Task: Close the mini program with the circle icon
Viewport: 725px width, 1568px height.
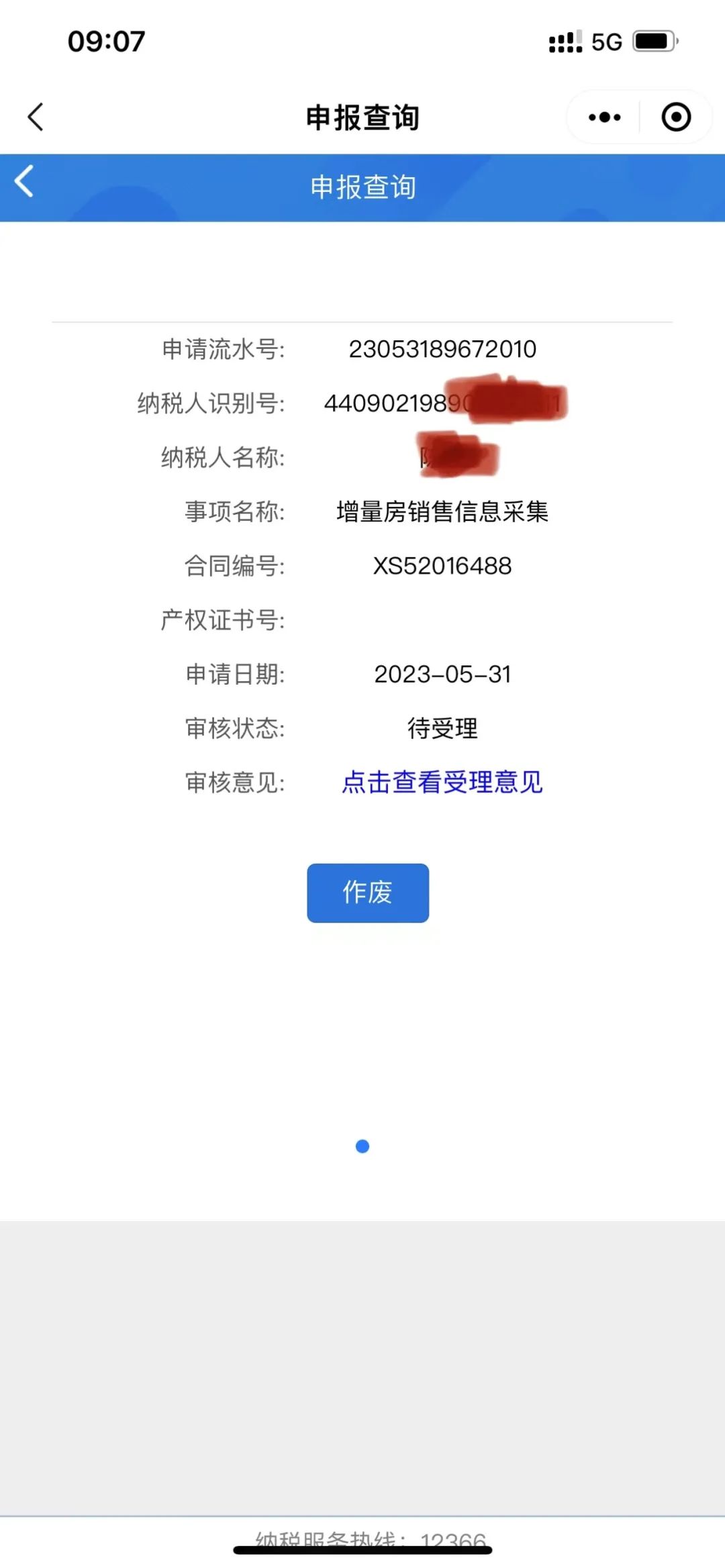Action: point(676,117)
